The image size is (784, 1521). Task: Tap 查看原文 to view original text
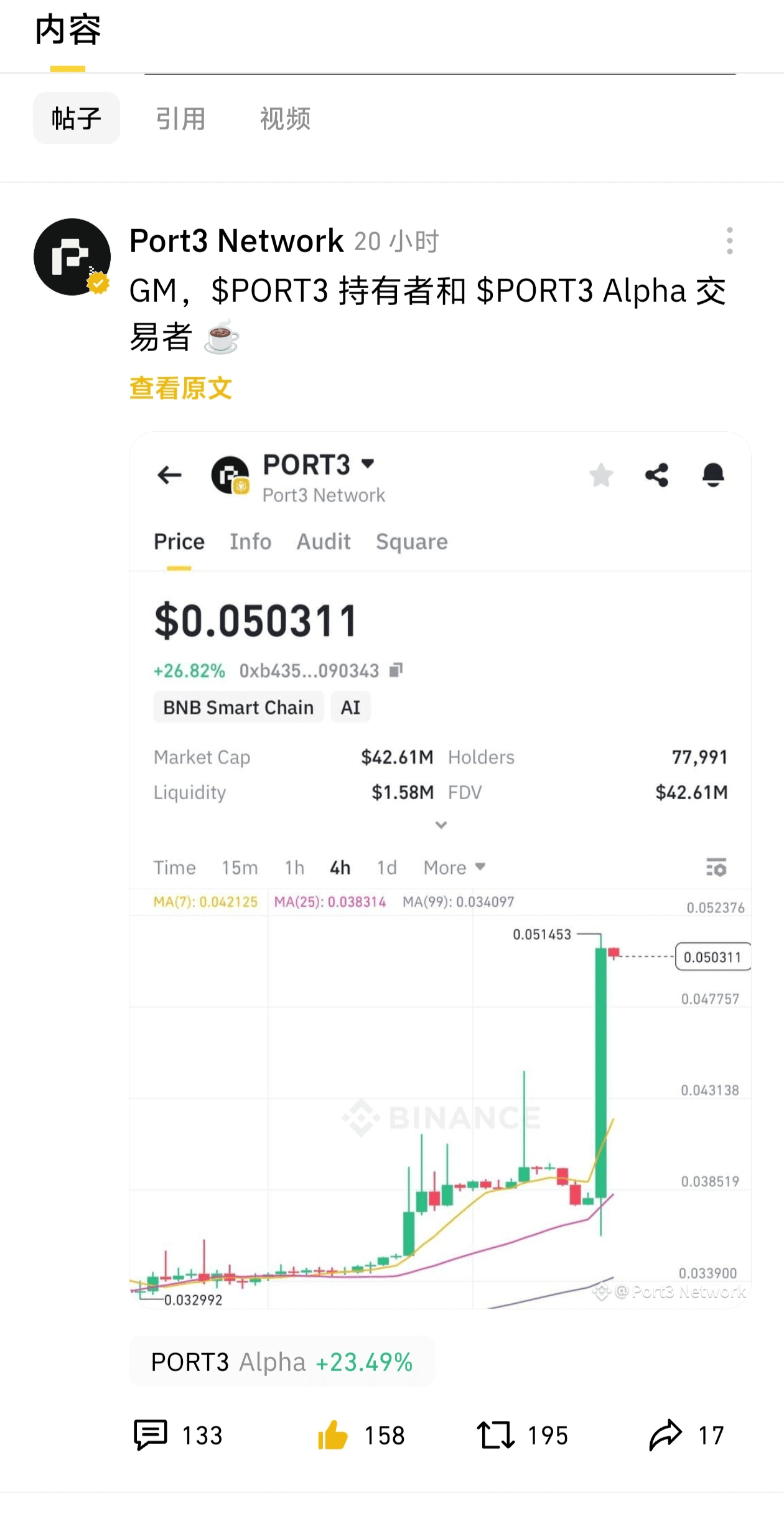point(180,388)
